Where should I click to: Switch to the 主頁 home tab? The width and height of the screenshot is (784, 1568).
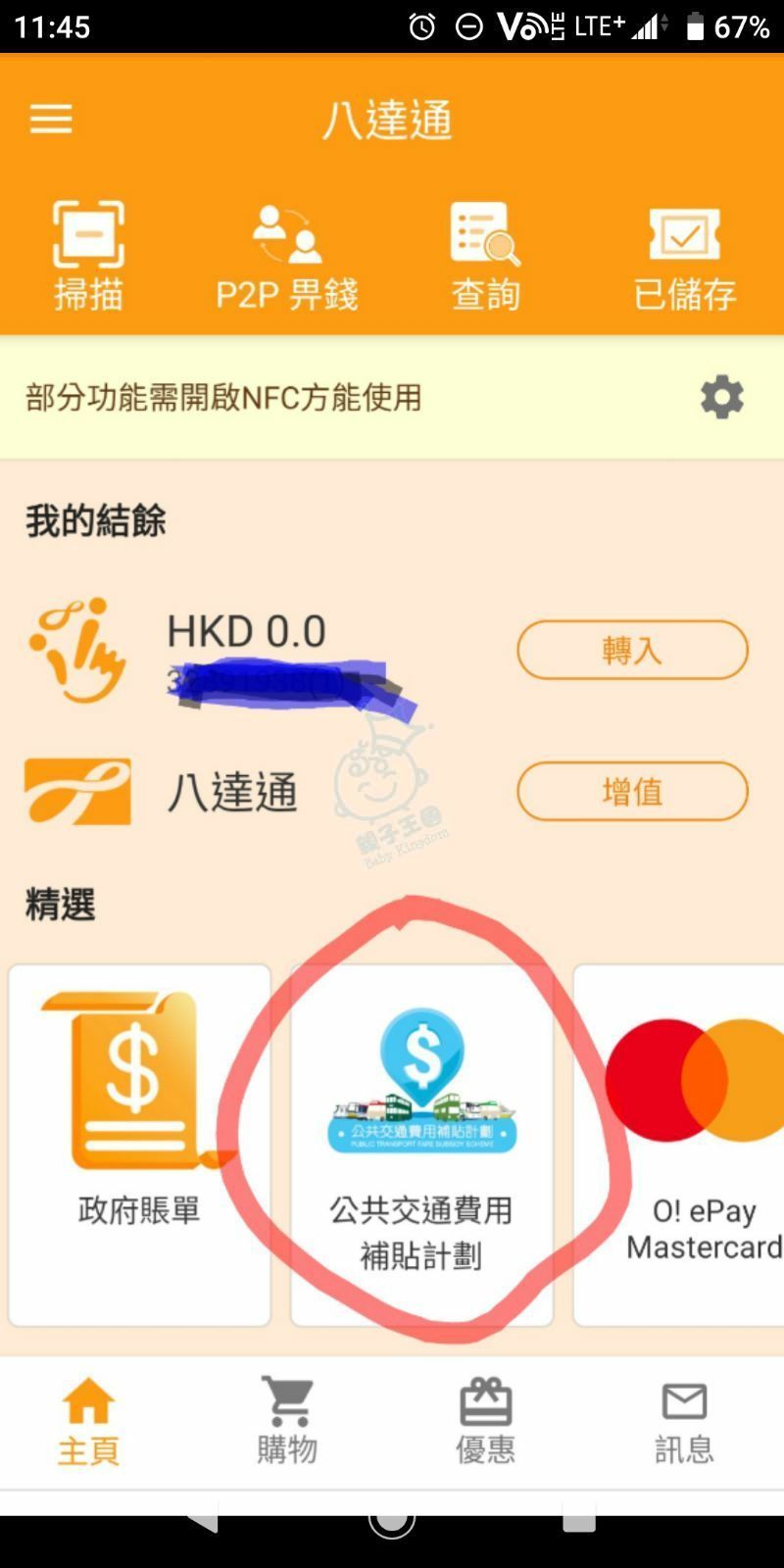tap(88, 1421)
